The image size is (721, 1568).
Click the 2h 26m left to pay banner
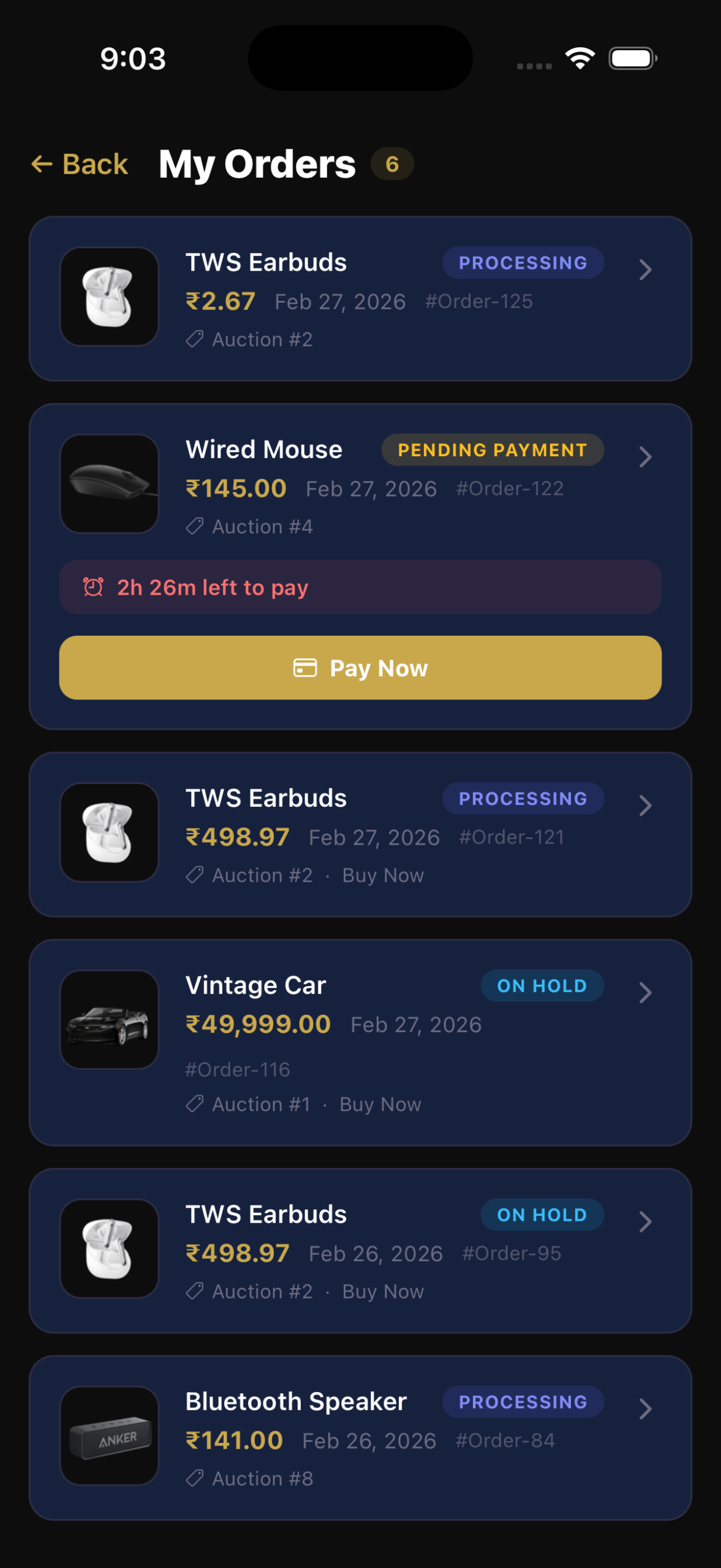click(x=360, y=587)
